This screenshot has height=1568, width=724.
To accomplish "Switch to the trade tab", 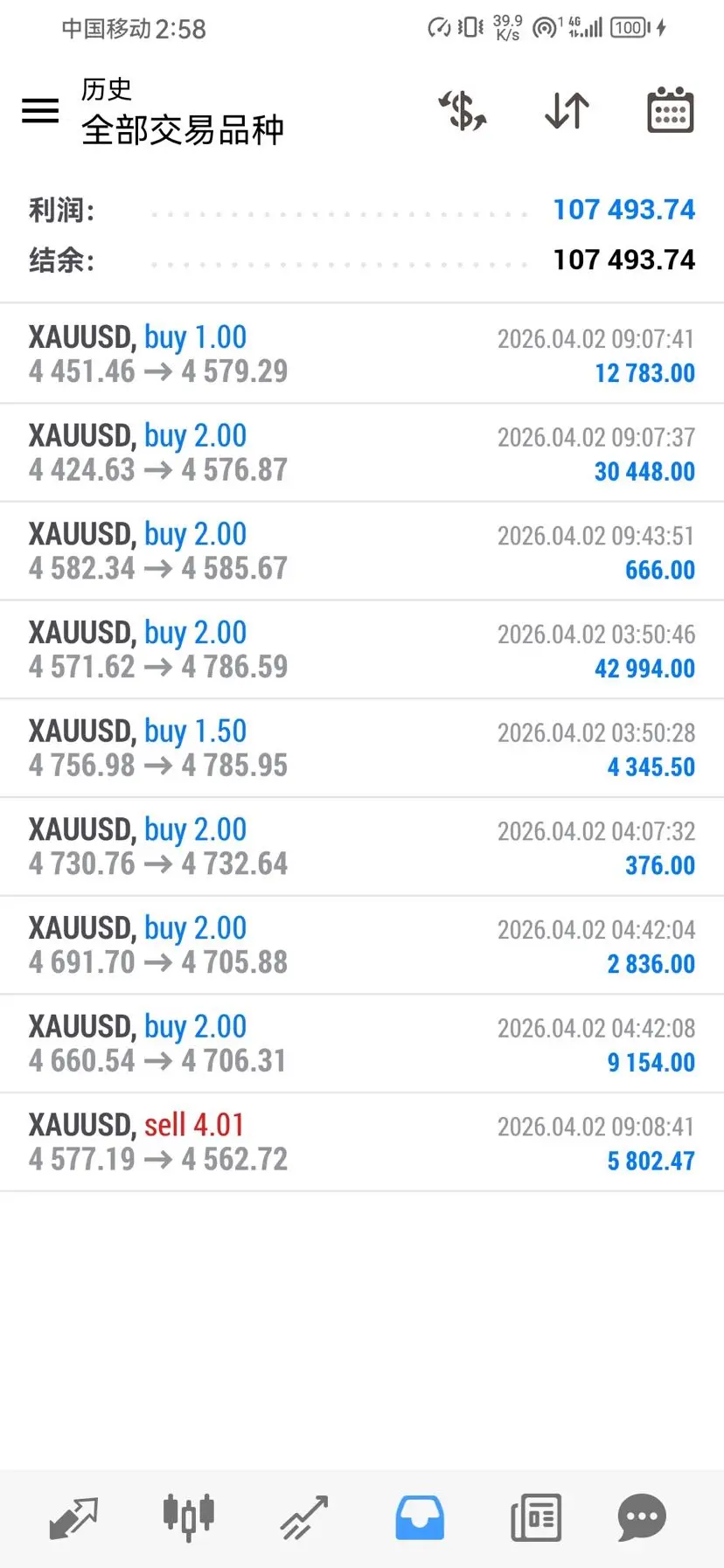I will coord(303,1517).
